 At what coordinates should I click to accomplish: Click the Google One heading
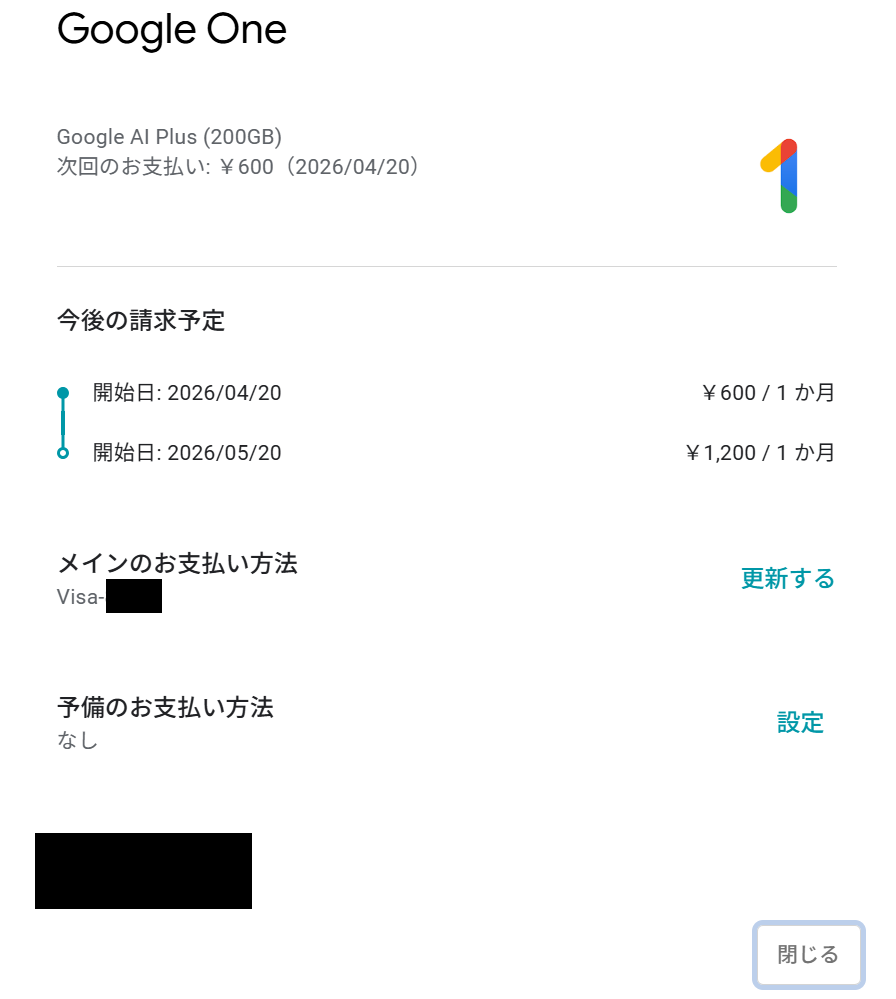coord(171,30)
